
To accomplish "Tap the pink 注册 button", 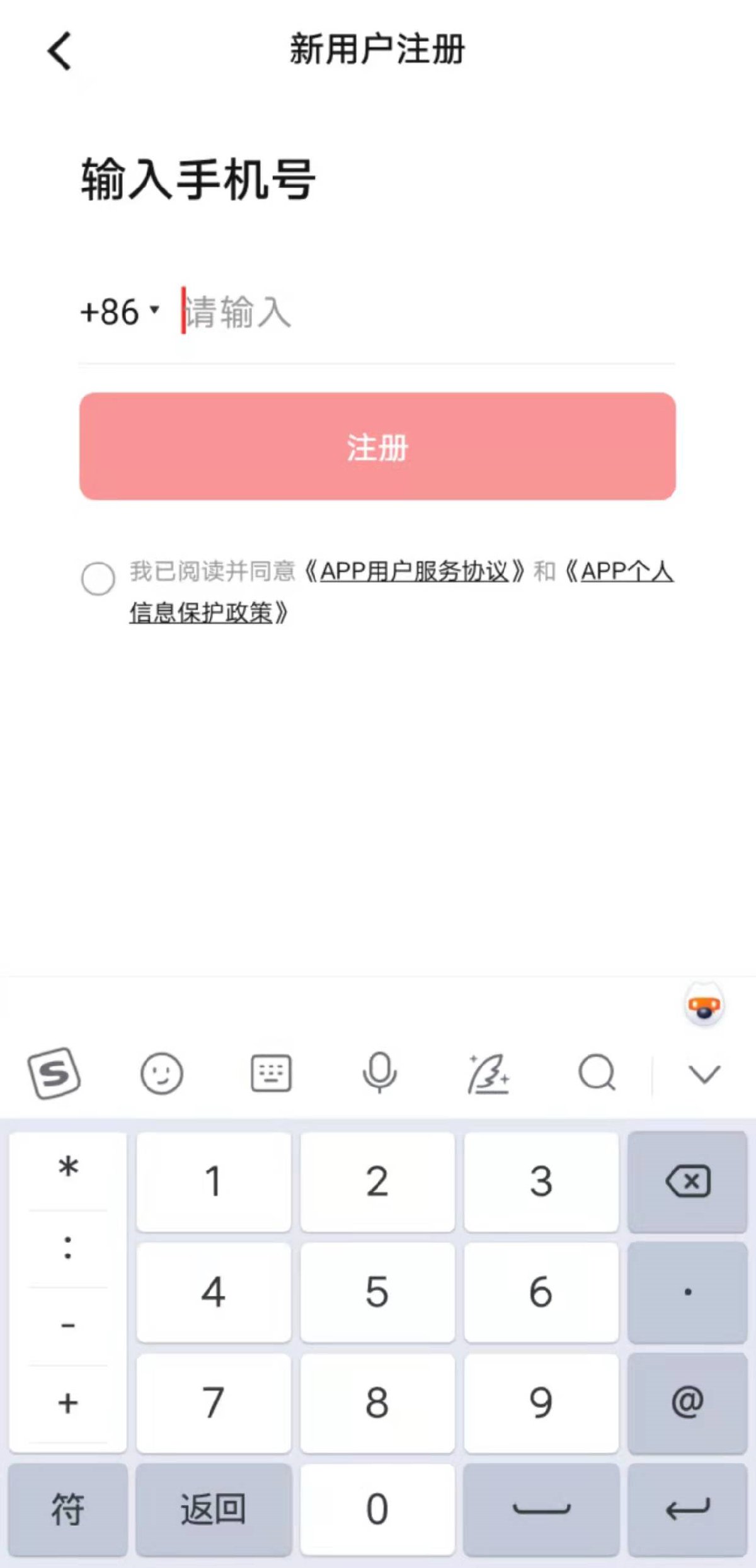I will [x=377, y=447].
